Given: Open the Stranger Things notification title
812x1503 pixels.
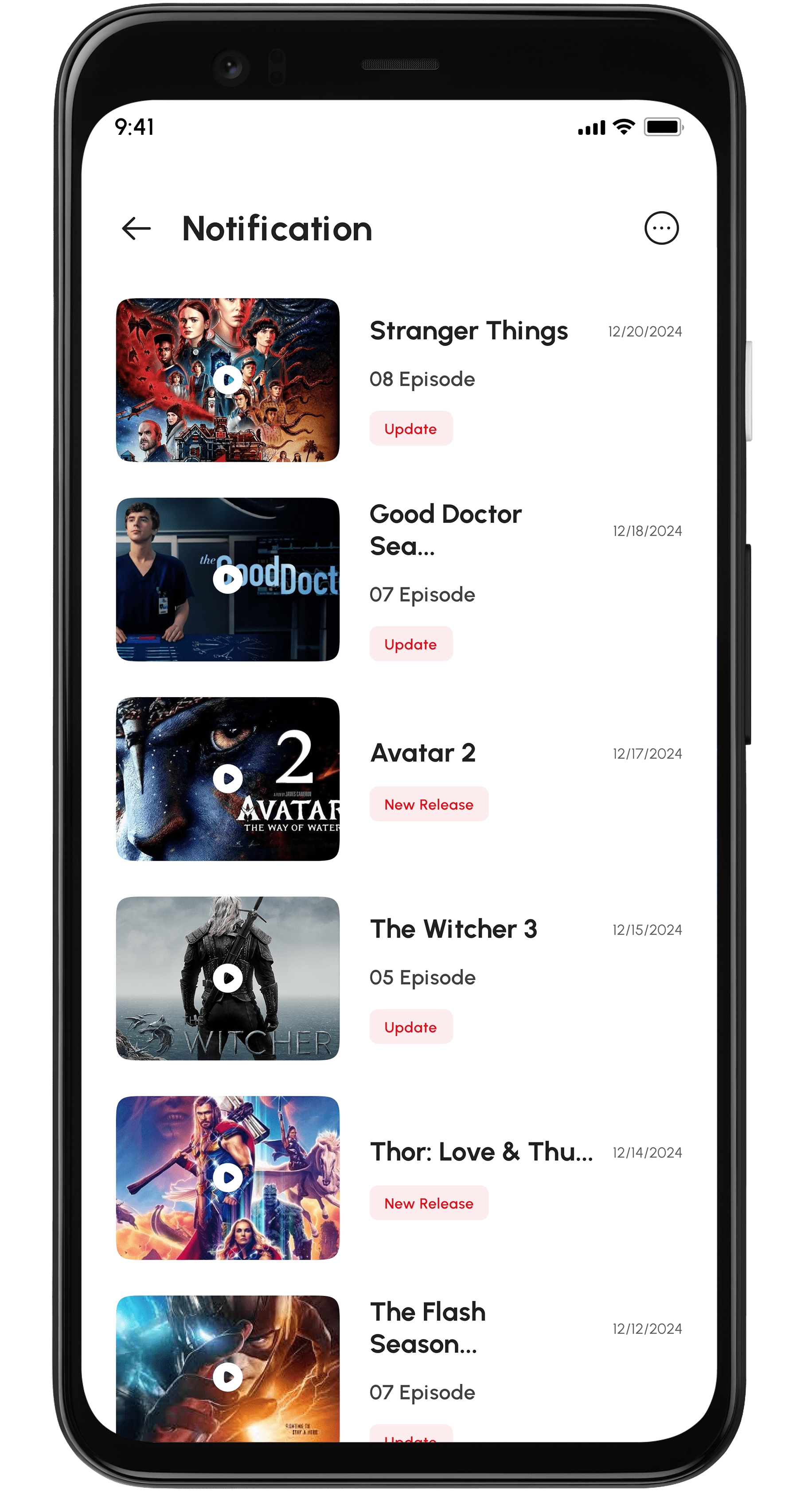Looking at the screenshot, I should 468,331.
